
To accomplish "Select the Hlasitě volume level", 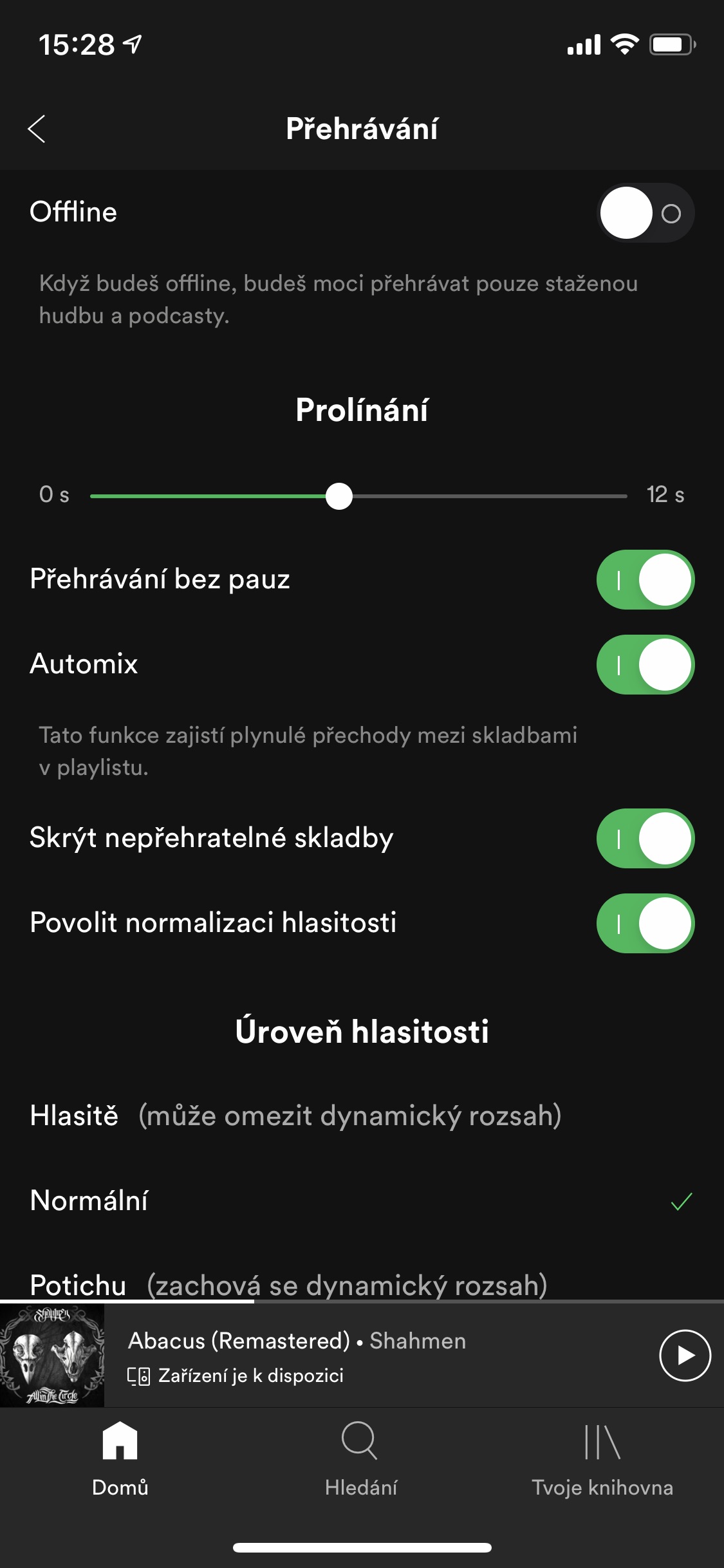I will click(362, 1115).
